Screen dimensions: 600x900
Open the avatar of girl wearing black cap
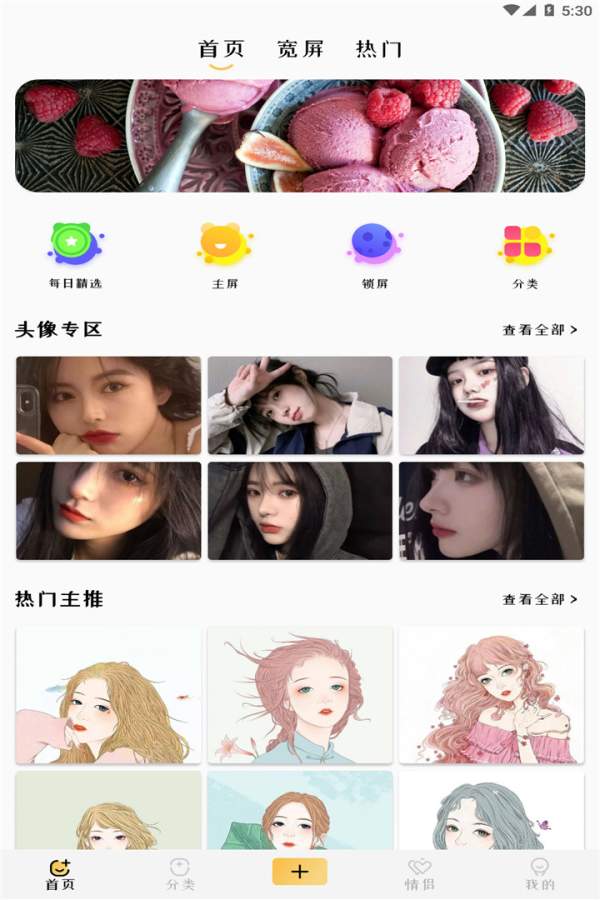coord(491,405)
